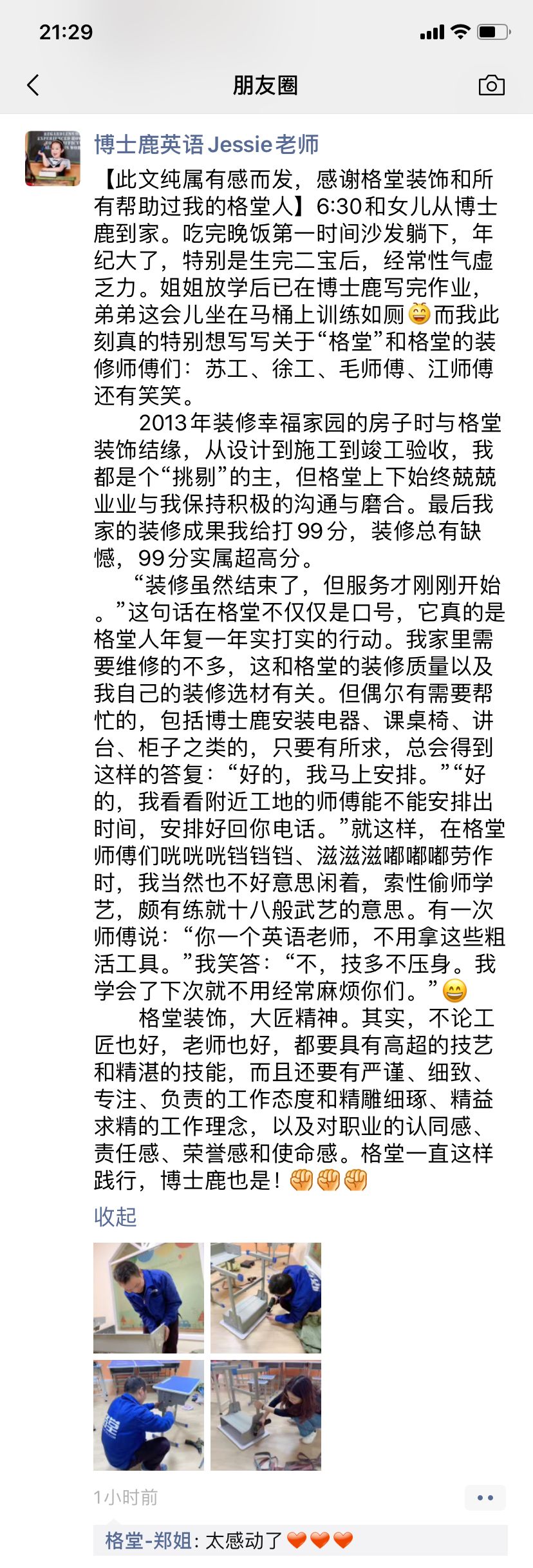Viewport: 533px width, 1568px height.
Task: View photo of worker drilling a desk
Action: click(266, 1298)
